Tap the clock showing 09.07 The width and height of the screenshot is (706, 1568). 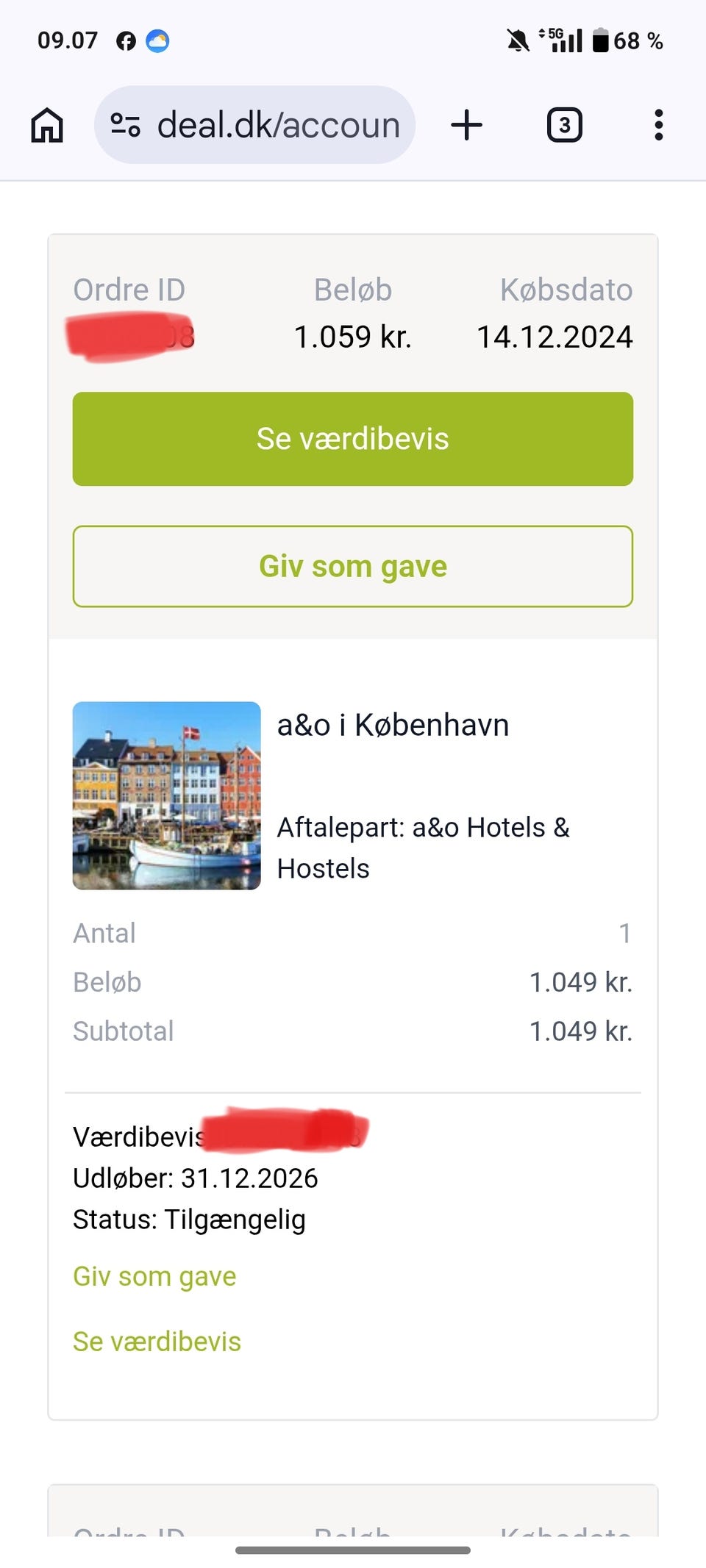(68, 40)
